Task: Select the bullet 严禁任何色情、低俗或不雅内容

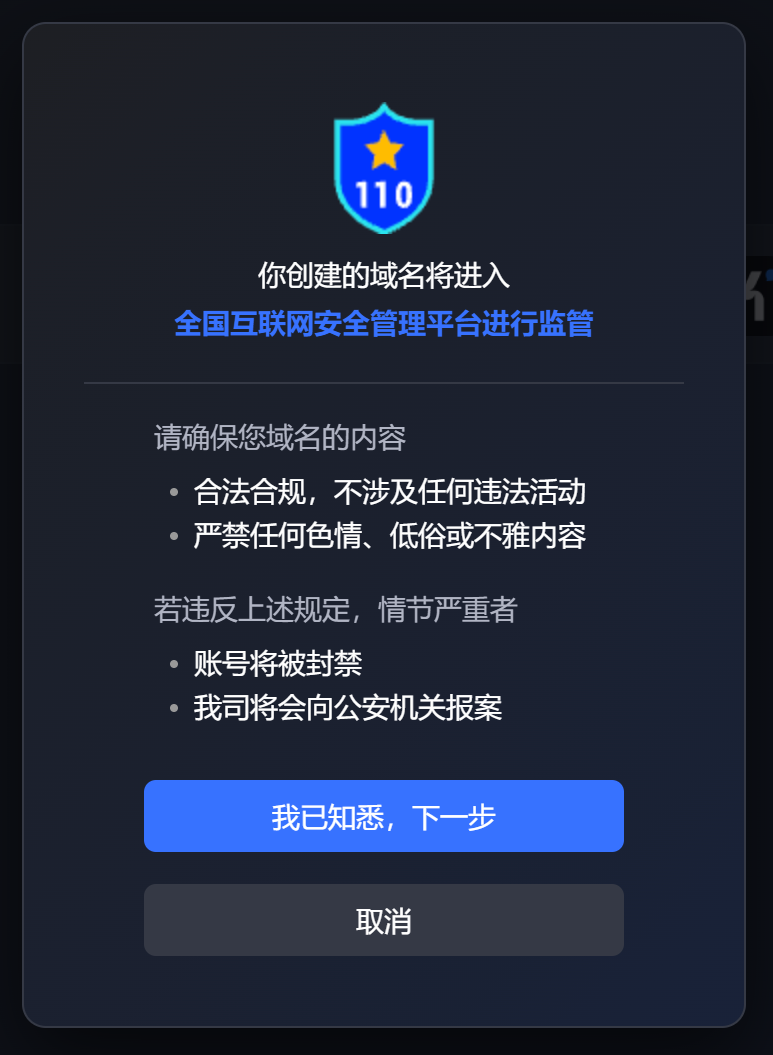Action: tap(390, 537)
